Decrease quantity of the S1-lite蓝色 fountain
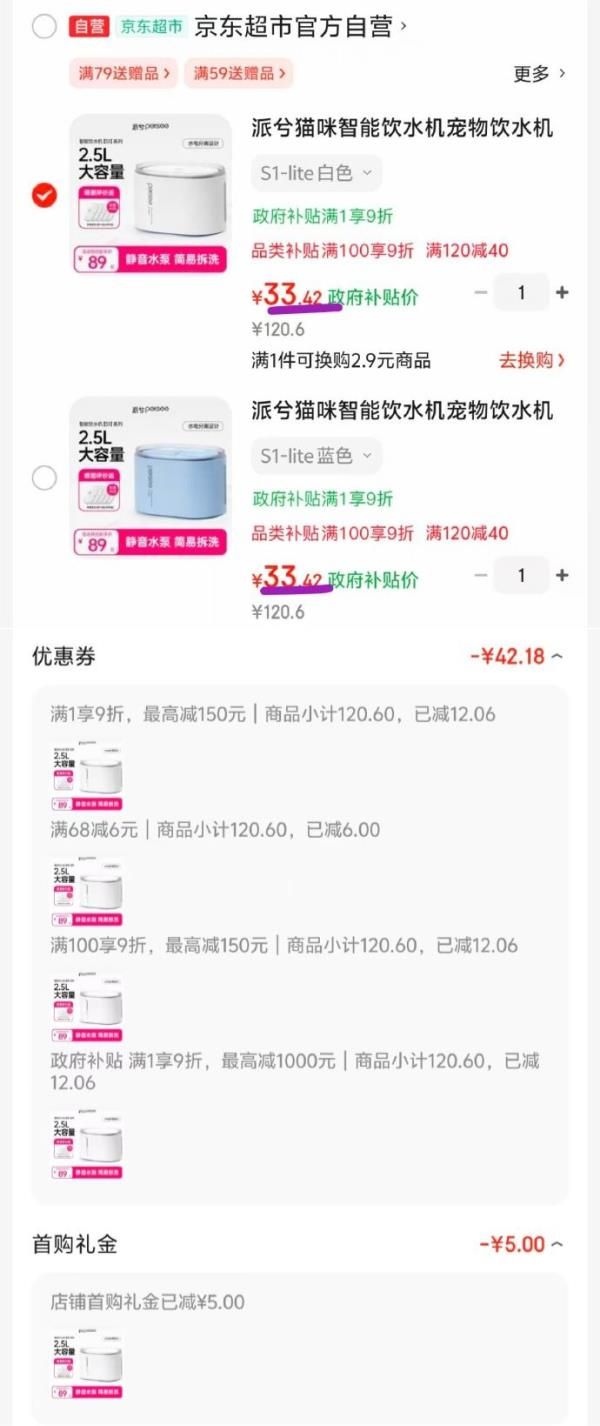 (x=481, y=575)
